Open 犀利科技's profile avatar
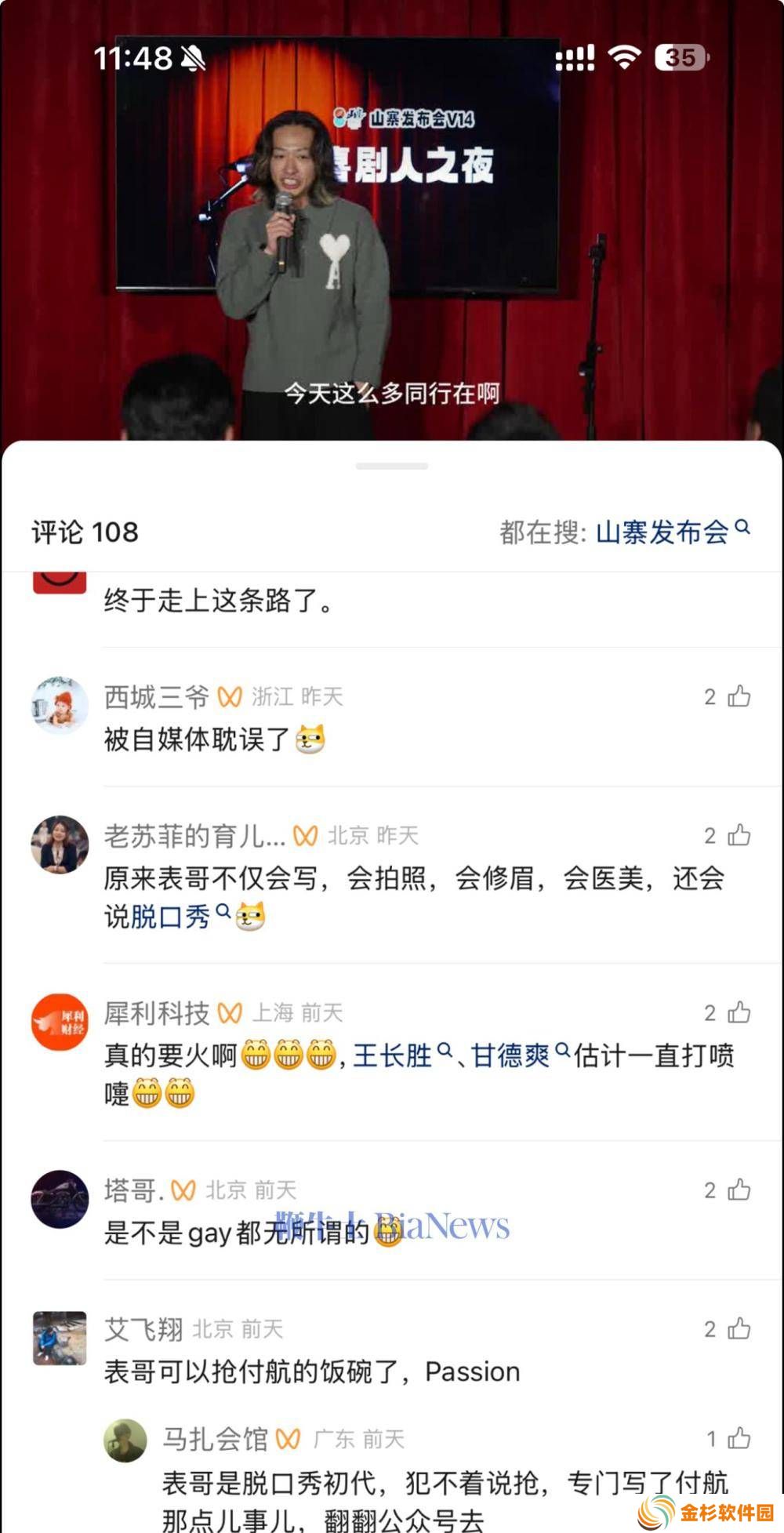784x1533 pixels. (60, 1021)
